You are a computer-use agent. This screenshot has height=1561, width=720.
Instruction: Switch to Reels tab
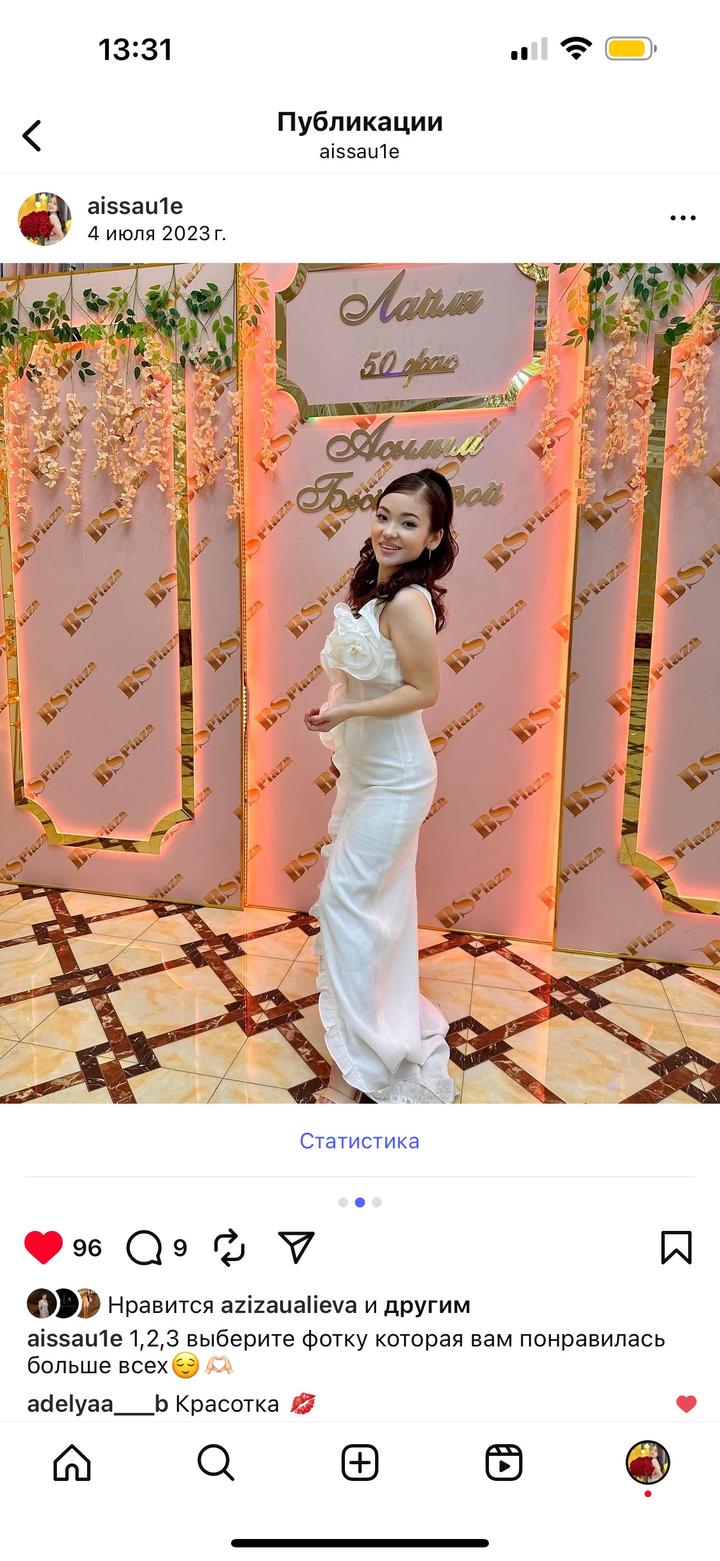coord(504,1463)
